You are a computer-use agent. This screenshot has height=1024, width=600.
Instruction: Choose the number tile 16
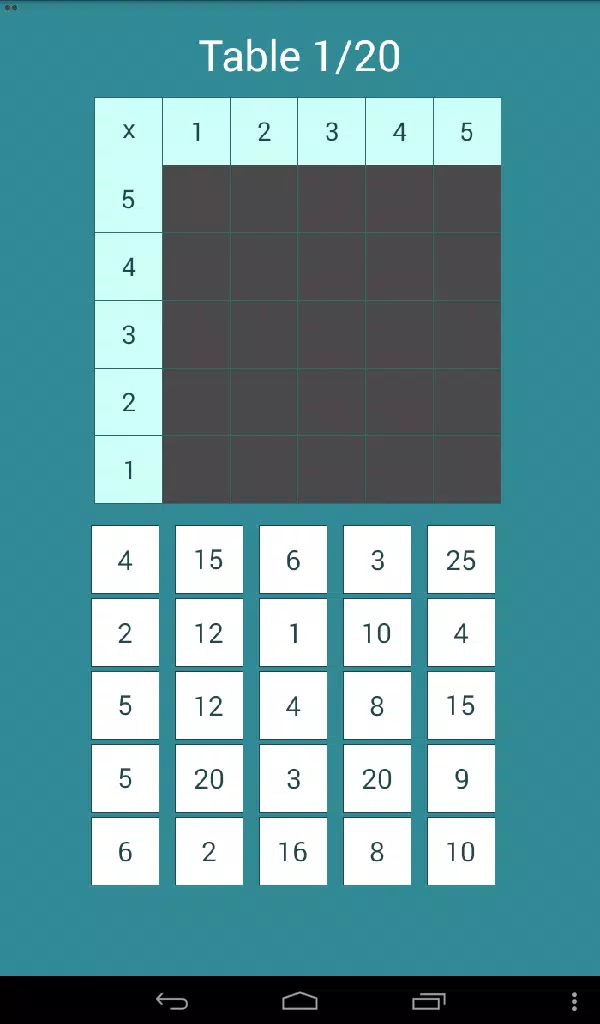point(293,852)
